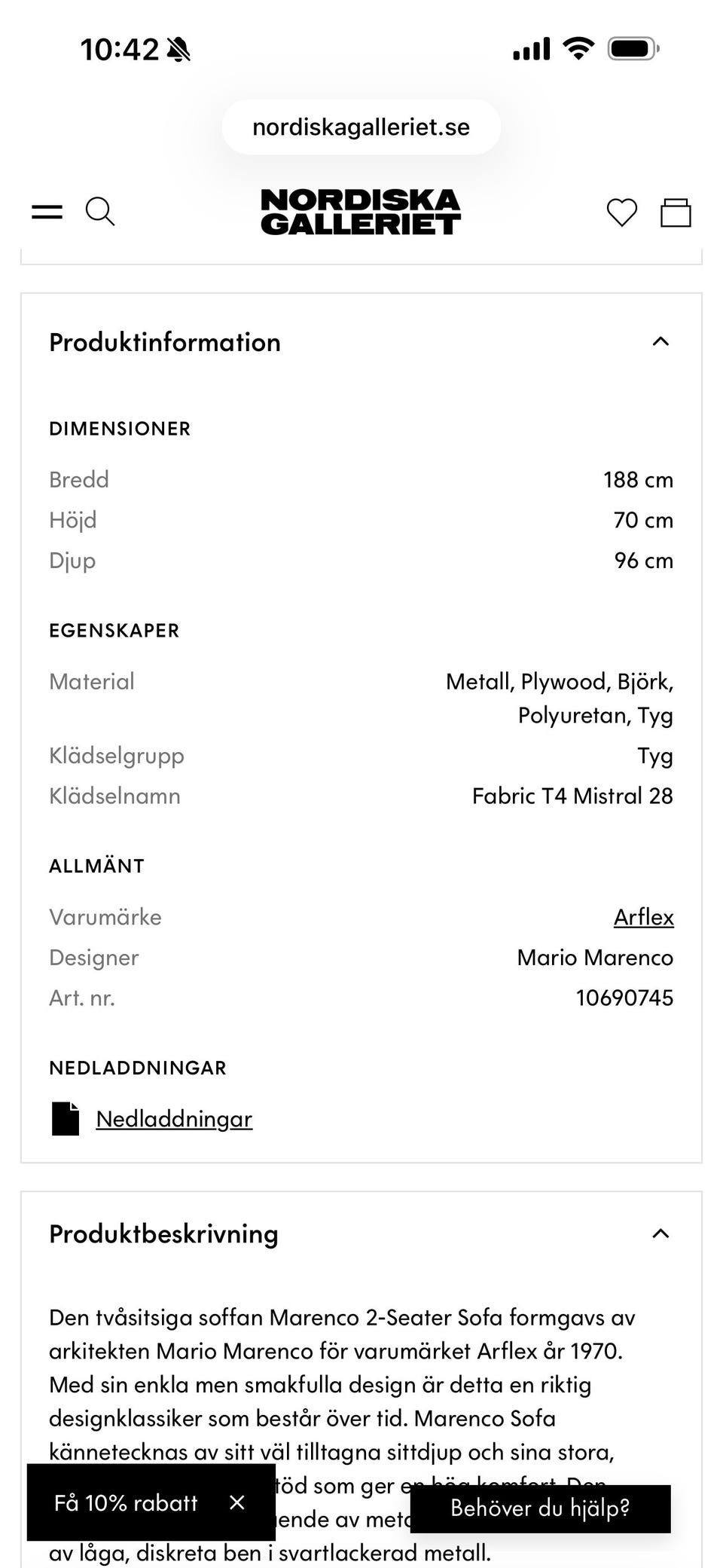This screenshot has height=1568, width=723.
Task: Open the hamburger navigation menu
Action: click(46, 211)
